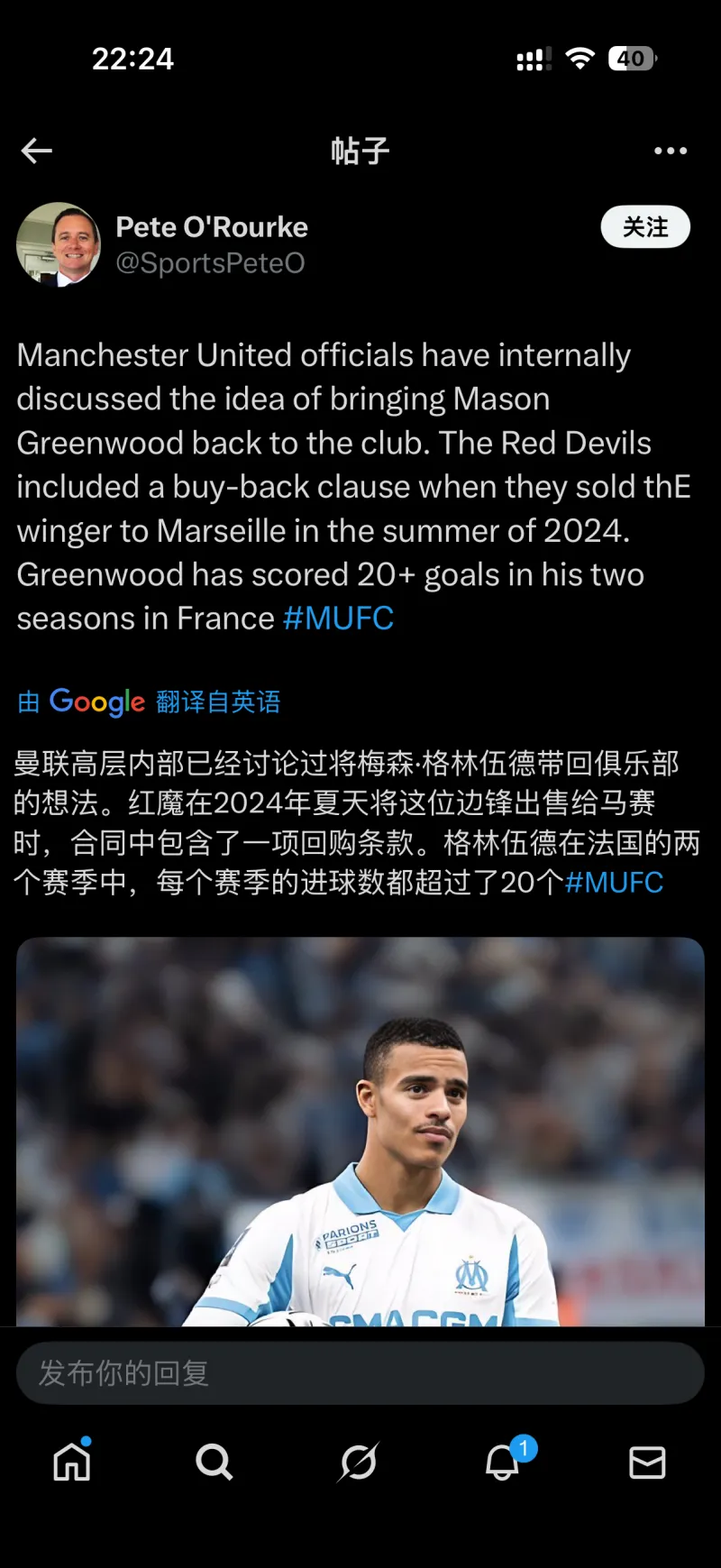Go to the Home tab
The height and width of the screenshot is (1568, 721).
click(x=72, y=1462)
